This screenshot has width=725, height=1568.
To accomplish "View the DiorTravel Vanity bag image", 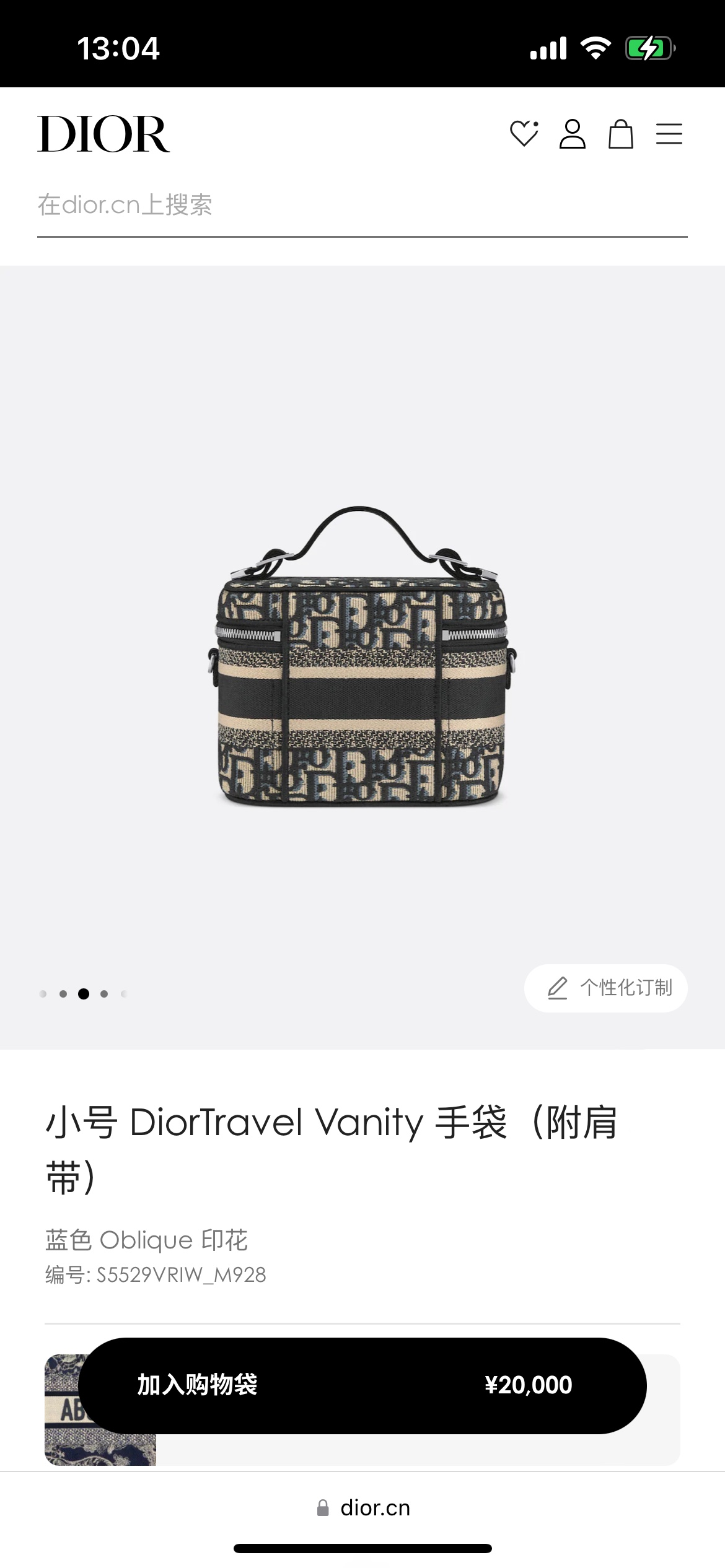I will (362, 656).
